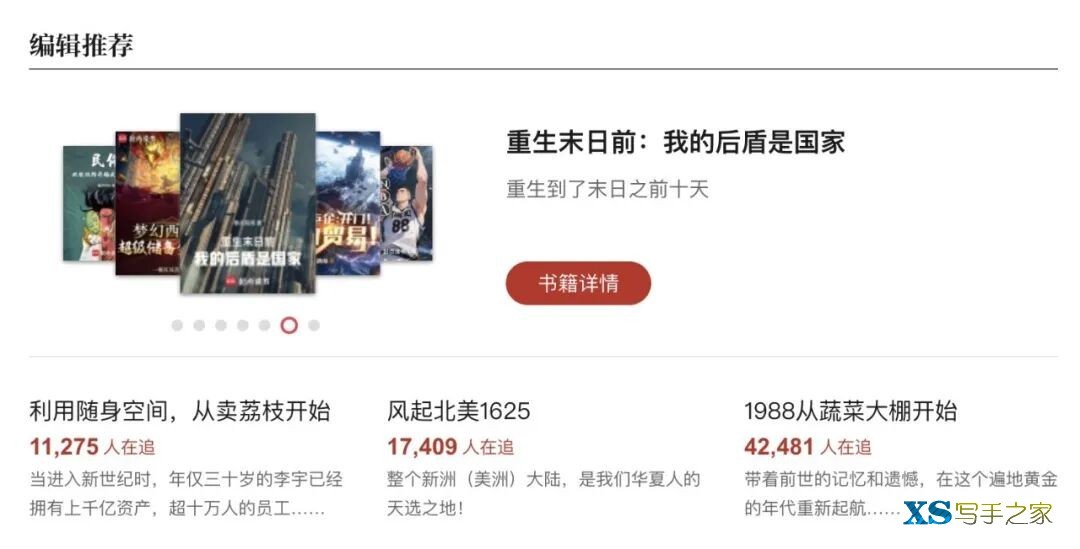Viewport: 1080px width, 549px height.
Task: Jump to the last carousel page dot
Action: click(314, 325)
